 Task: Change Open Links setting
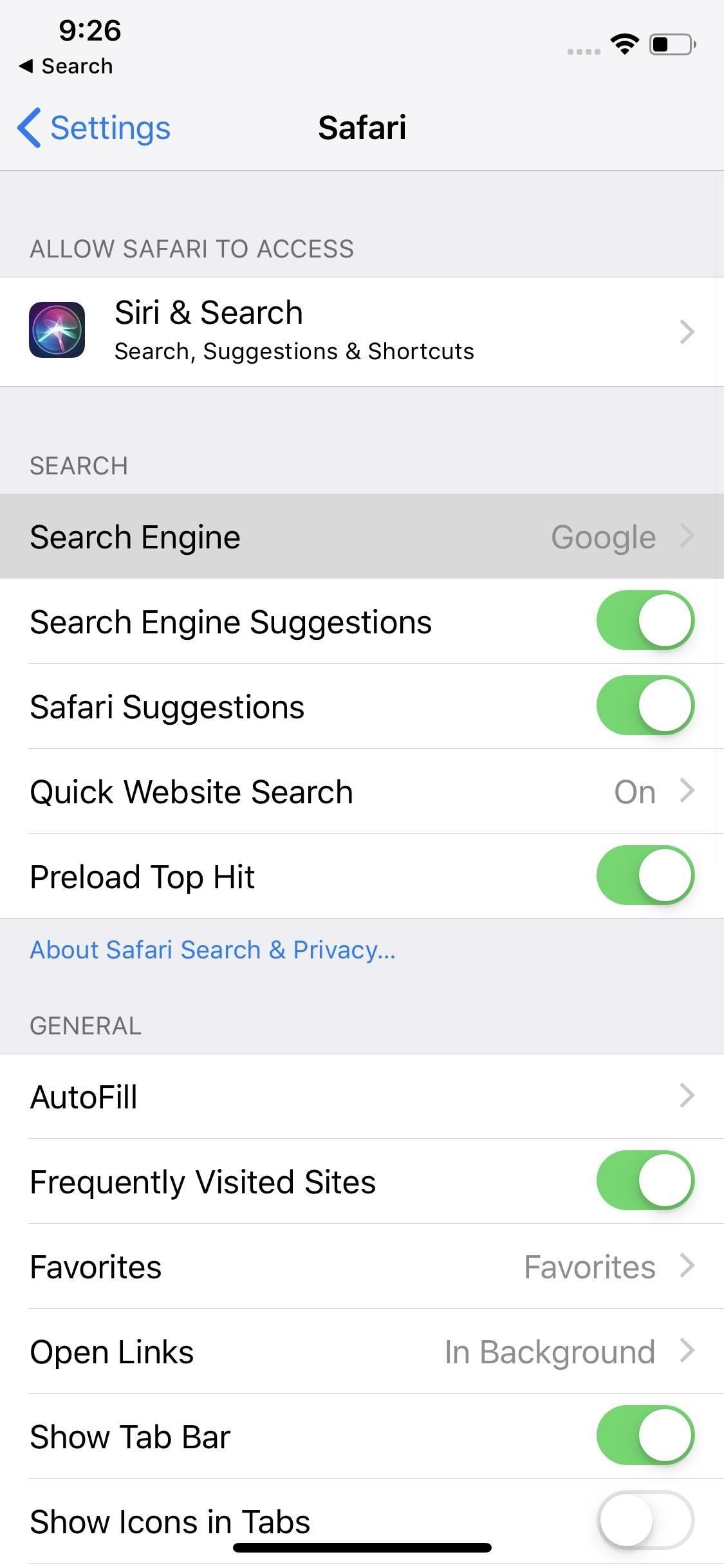(x=362, y=1352)
